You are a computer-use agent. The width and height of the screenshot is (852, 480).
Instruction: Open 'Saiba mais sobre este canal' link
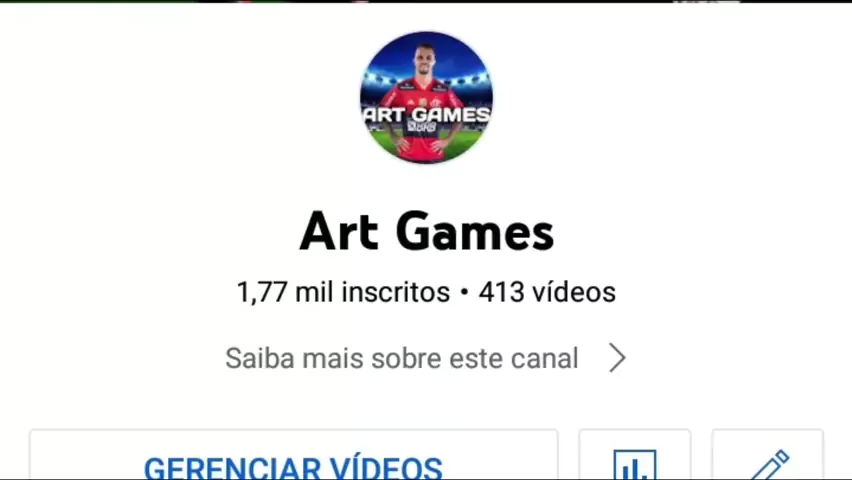(425, 358)
